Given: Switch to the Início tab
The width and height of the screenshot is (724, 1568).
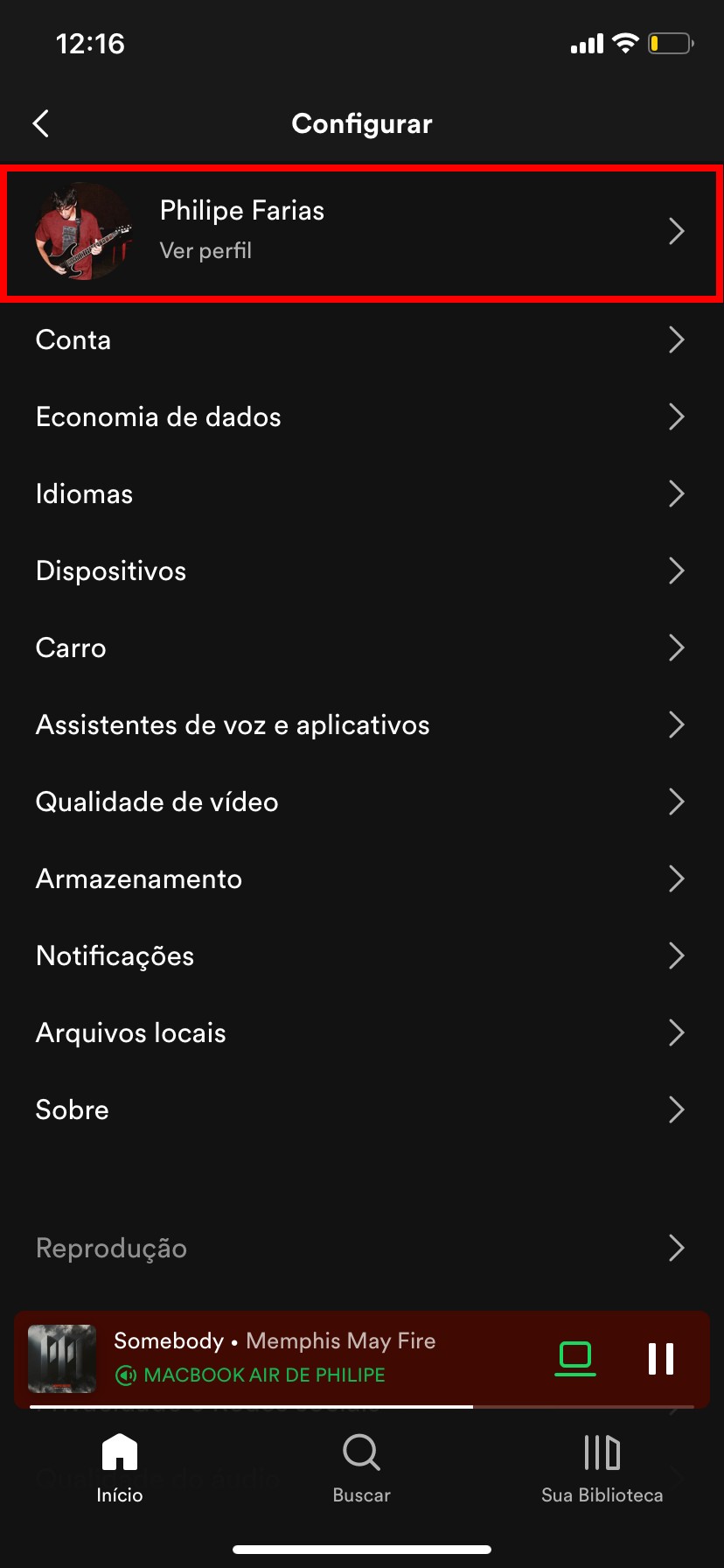Looking at the screenshot, I should pos(120,1466).
